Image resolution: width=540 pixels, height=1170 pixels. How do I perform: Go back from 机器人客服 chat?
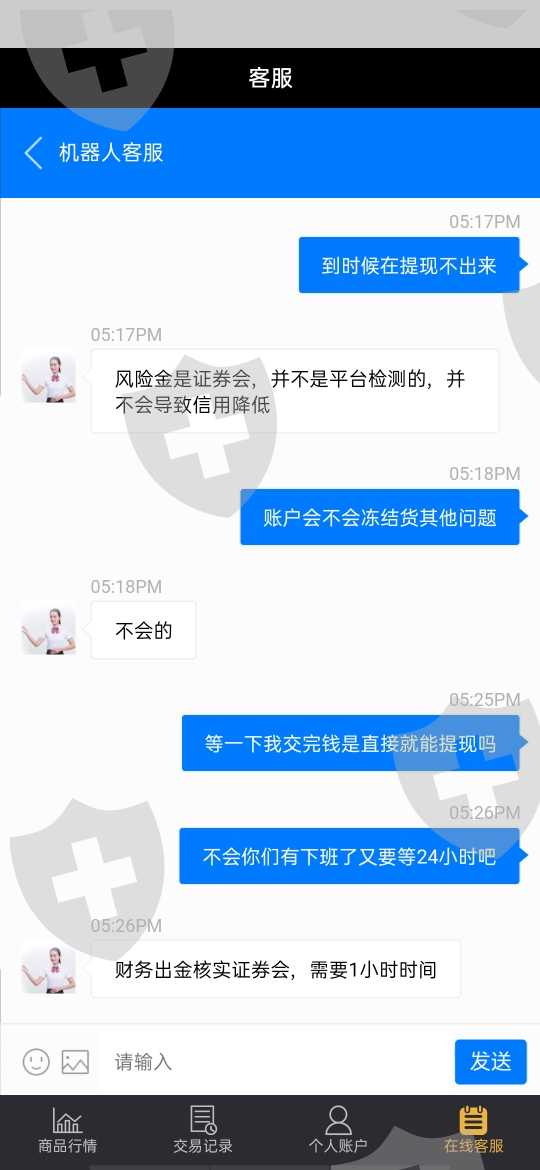[x=34, y=153]
